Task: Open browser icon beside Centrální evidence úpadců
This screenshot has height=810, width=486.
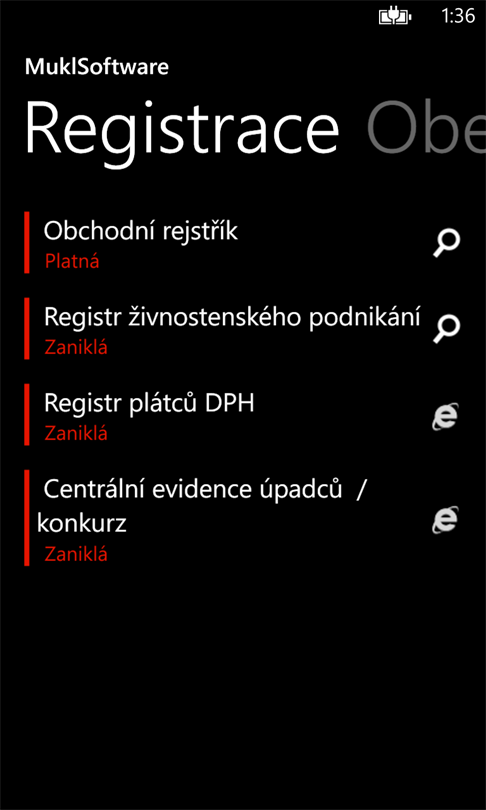Action: coord(445,519)
